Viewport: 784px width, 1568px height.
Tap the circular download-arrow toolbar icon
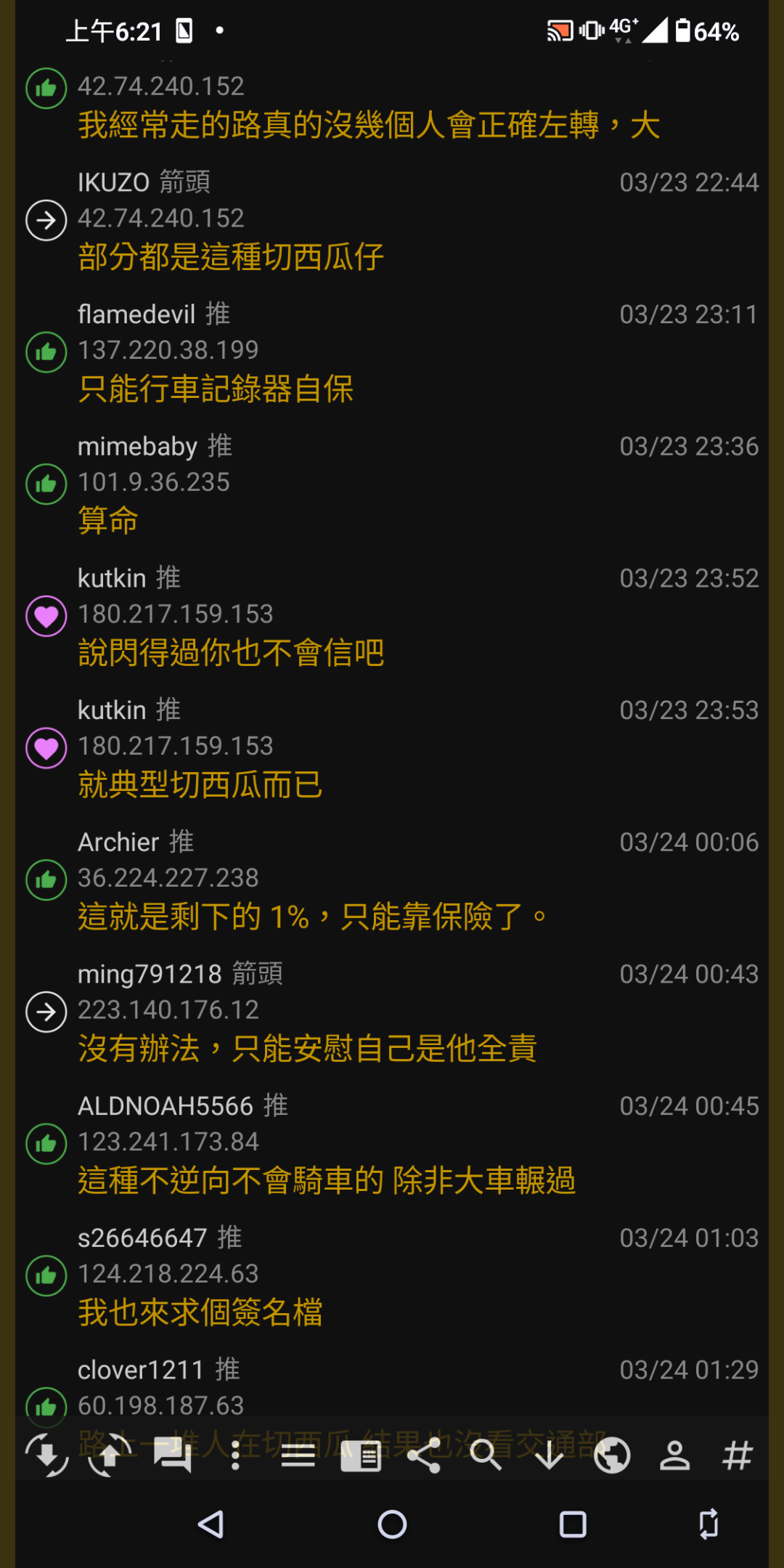coord(47,1455)
